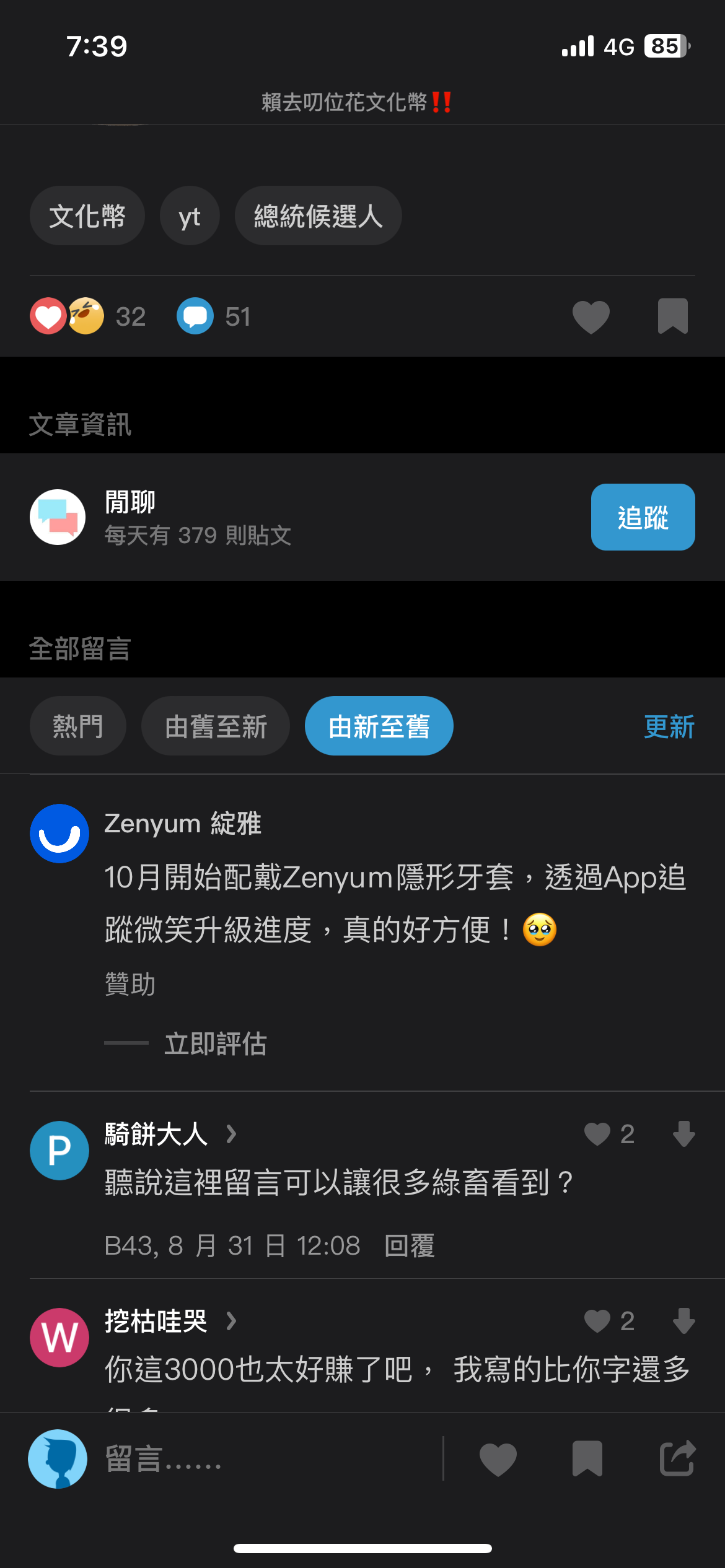Select the 總統候選人 tag chip

pos(319,216)
